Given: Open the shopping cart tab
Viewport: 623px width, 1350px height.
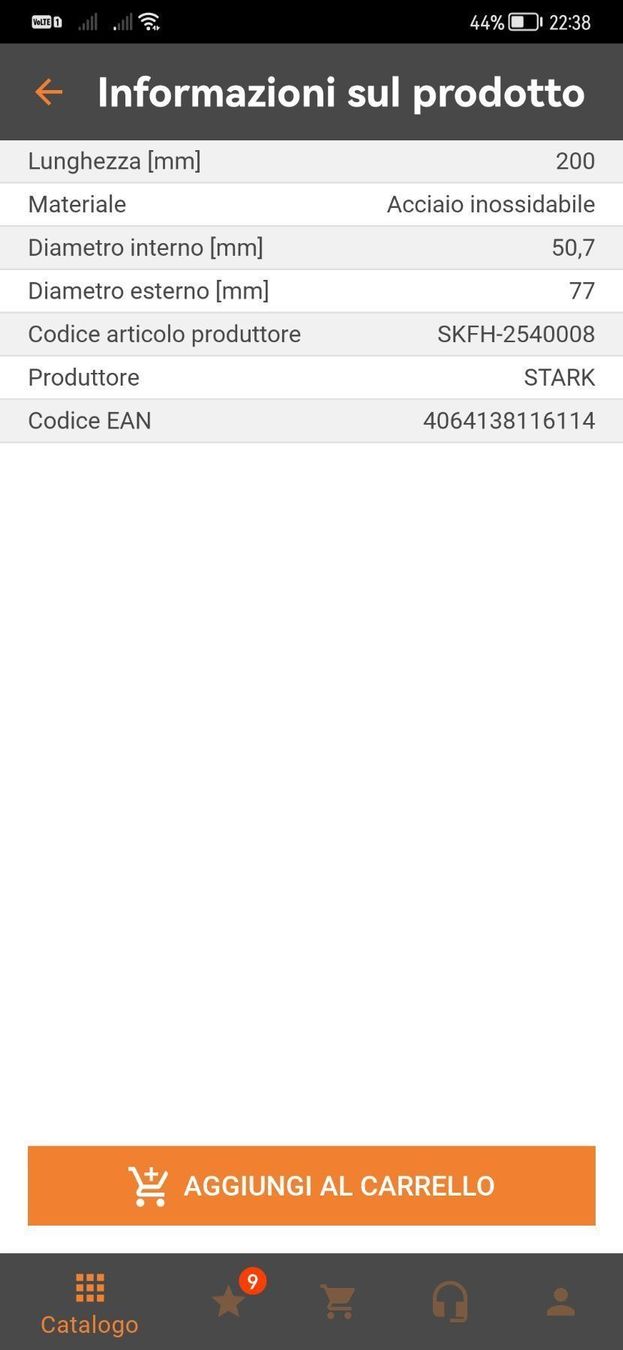Looking at the screenshot, I should click(x=338, y=1302).
